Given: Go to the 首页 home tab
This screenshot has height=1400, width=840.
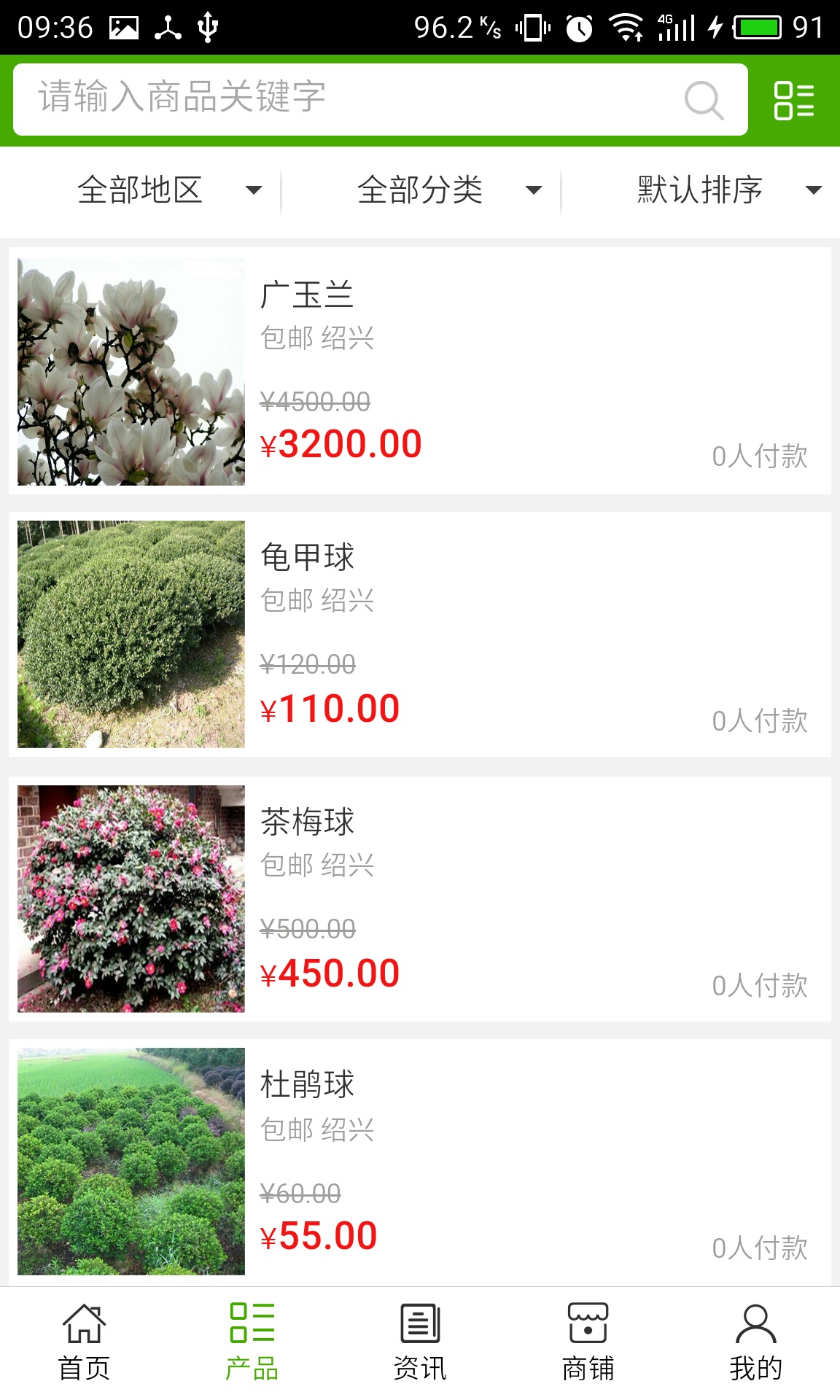Looking at the screenshot, I should (x=84, y=1343).
